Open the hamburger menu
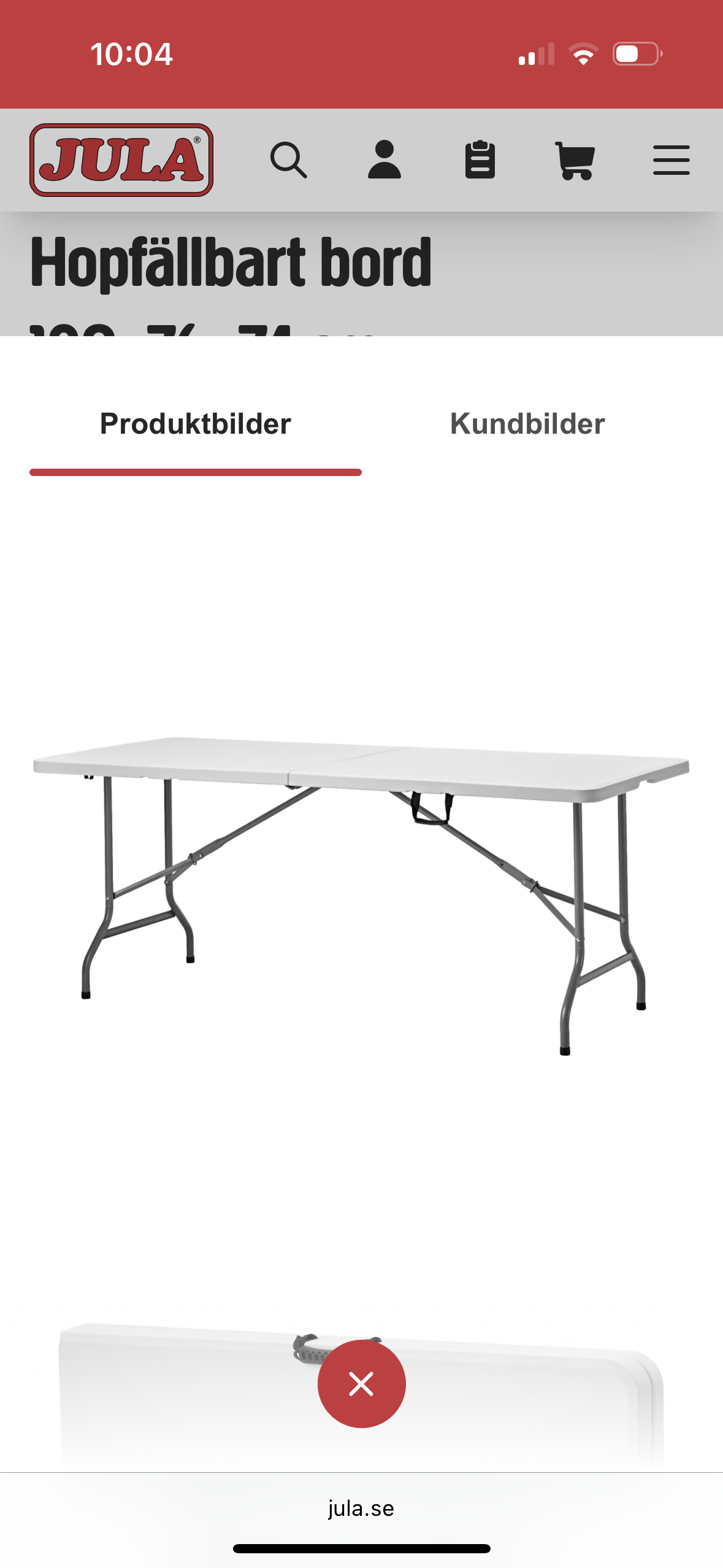 point(671,160)
